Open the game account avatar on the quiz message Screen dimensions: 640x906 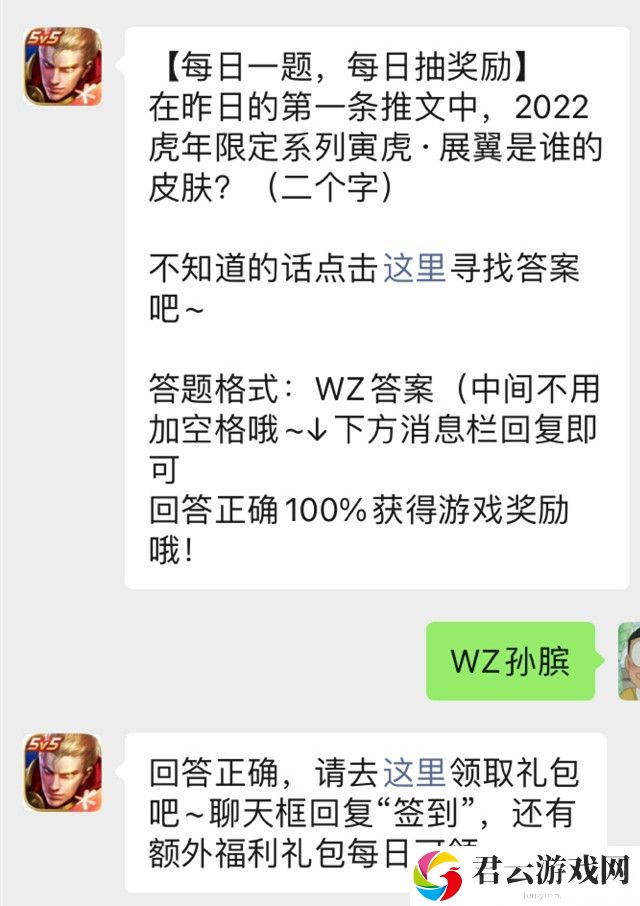tap(62, 67)
